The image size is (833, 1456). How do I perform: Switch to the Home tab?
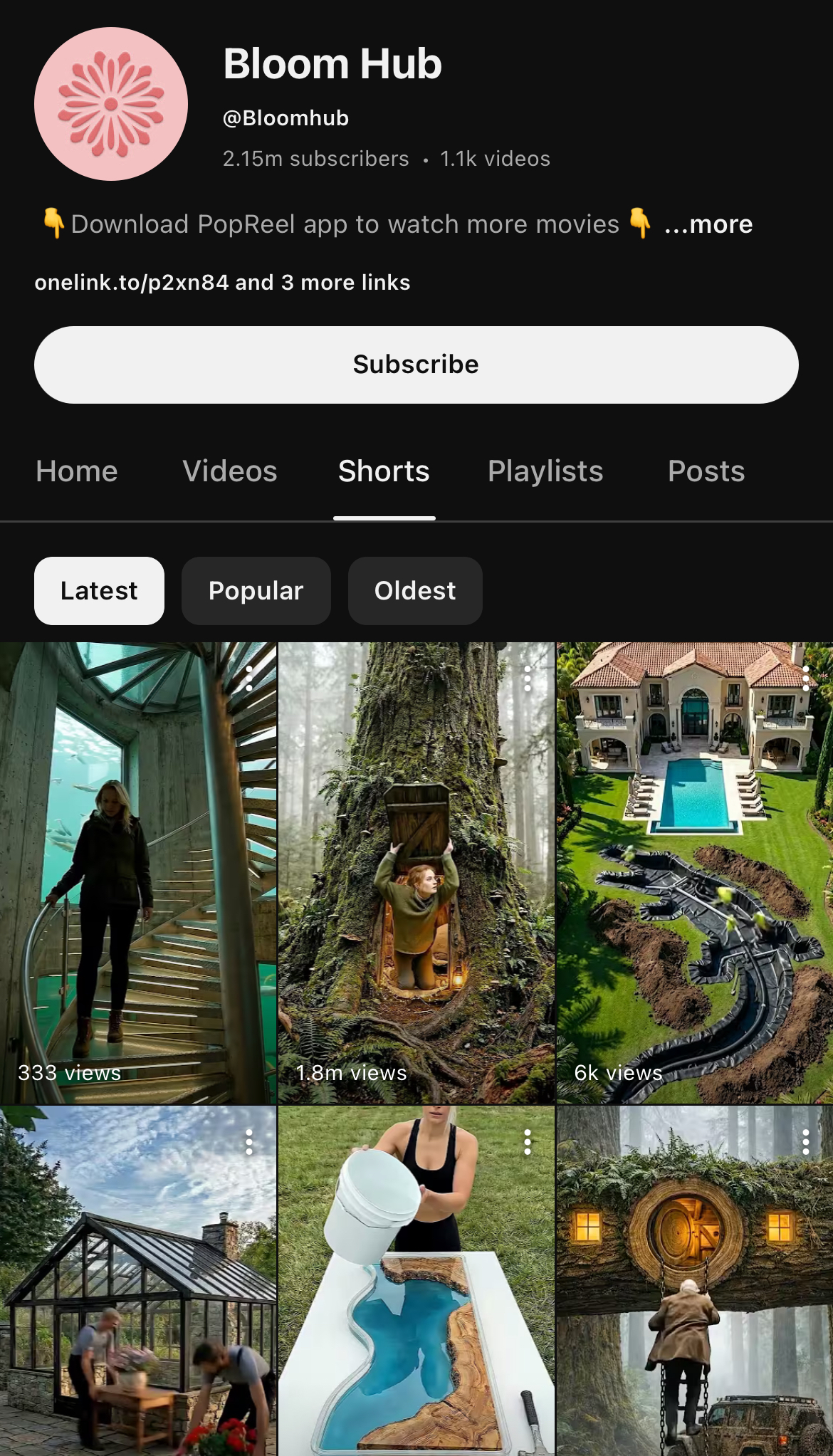[x=77, y=471]
